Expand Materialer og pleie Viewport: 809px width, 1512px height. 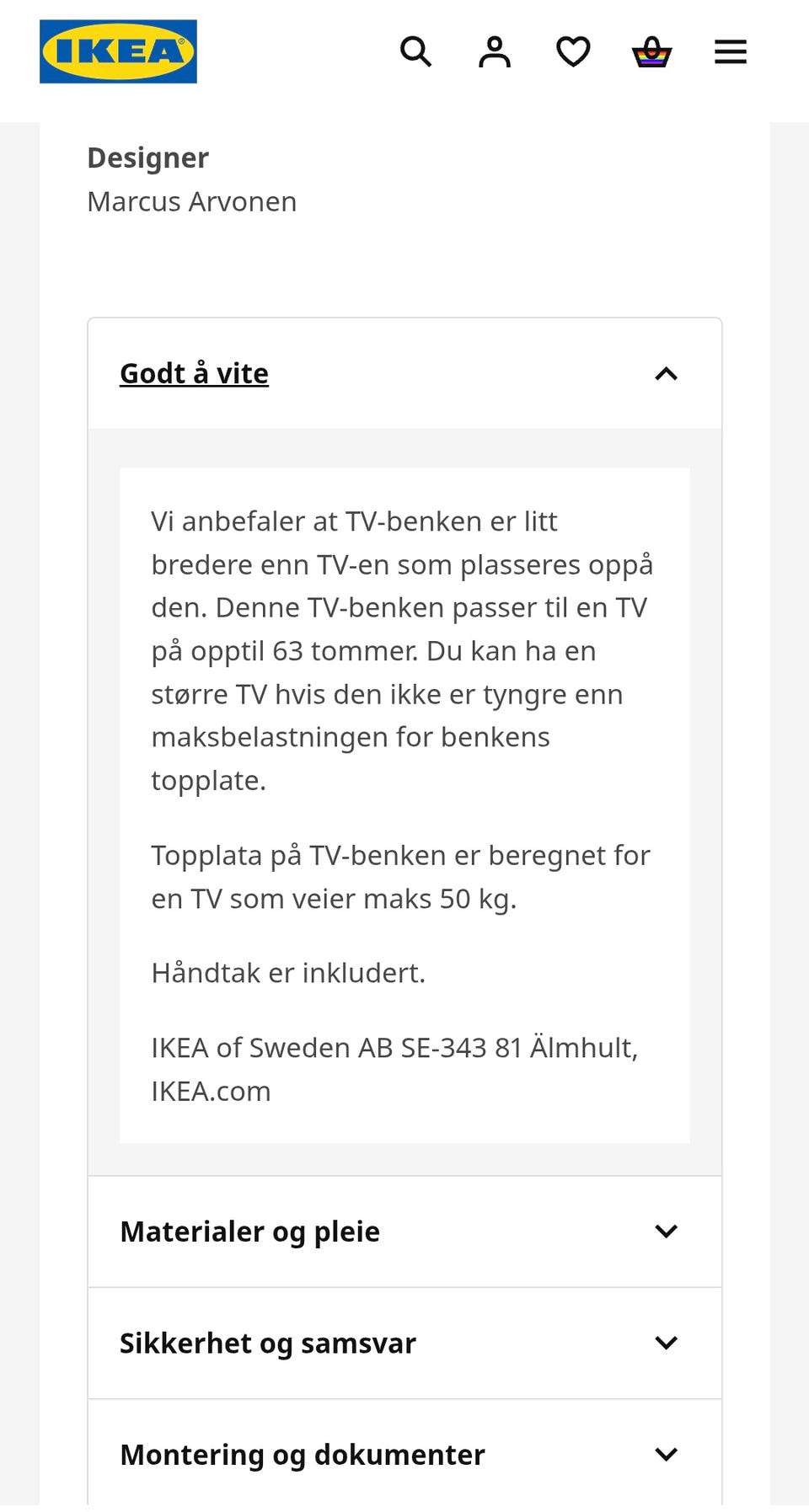coord(404,1232)
